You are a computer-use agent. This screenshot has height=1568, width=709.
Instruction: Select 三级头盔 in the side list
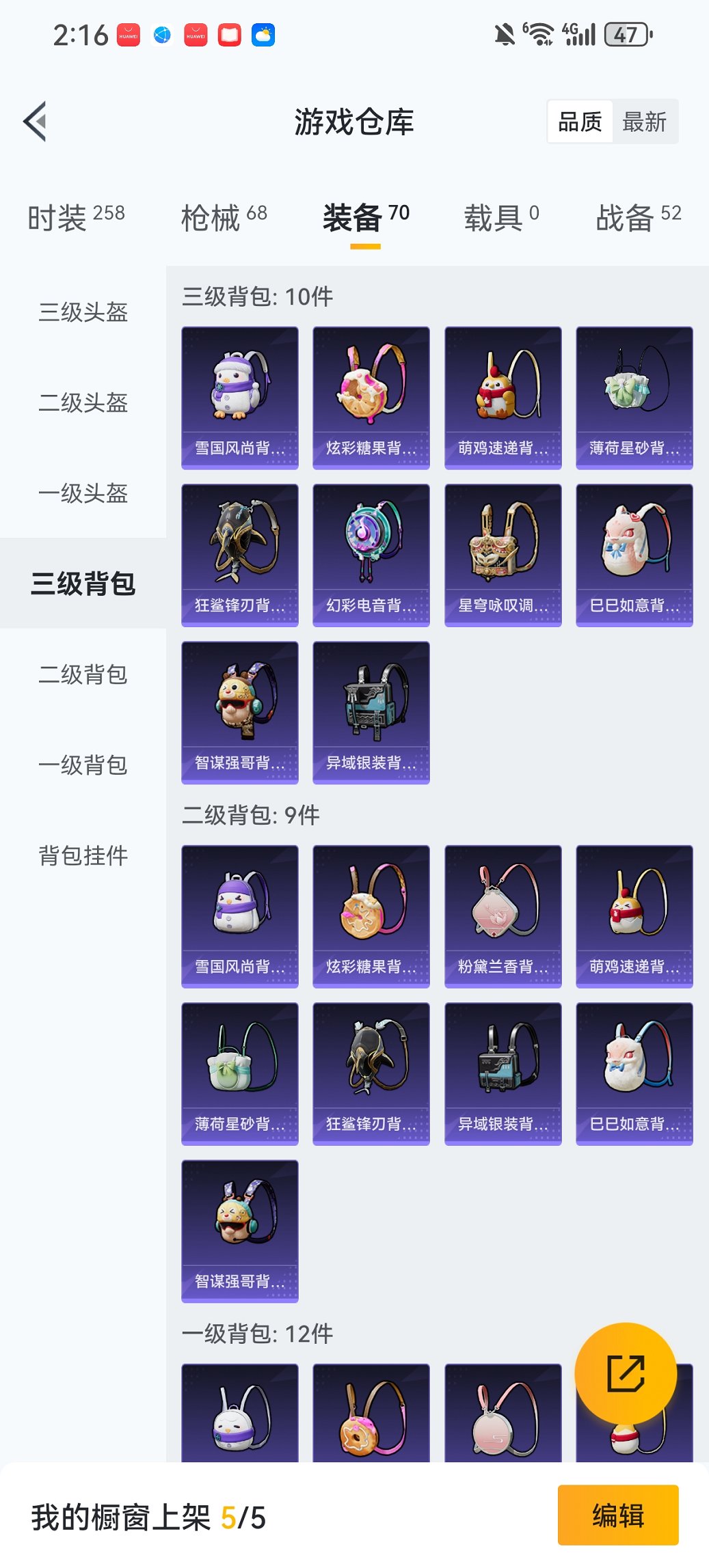(x=83, y=312)
